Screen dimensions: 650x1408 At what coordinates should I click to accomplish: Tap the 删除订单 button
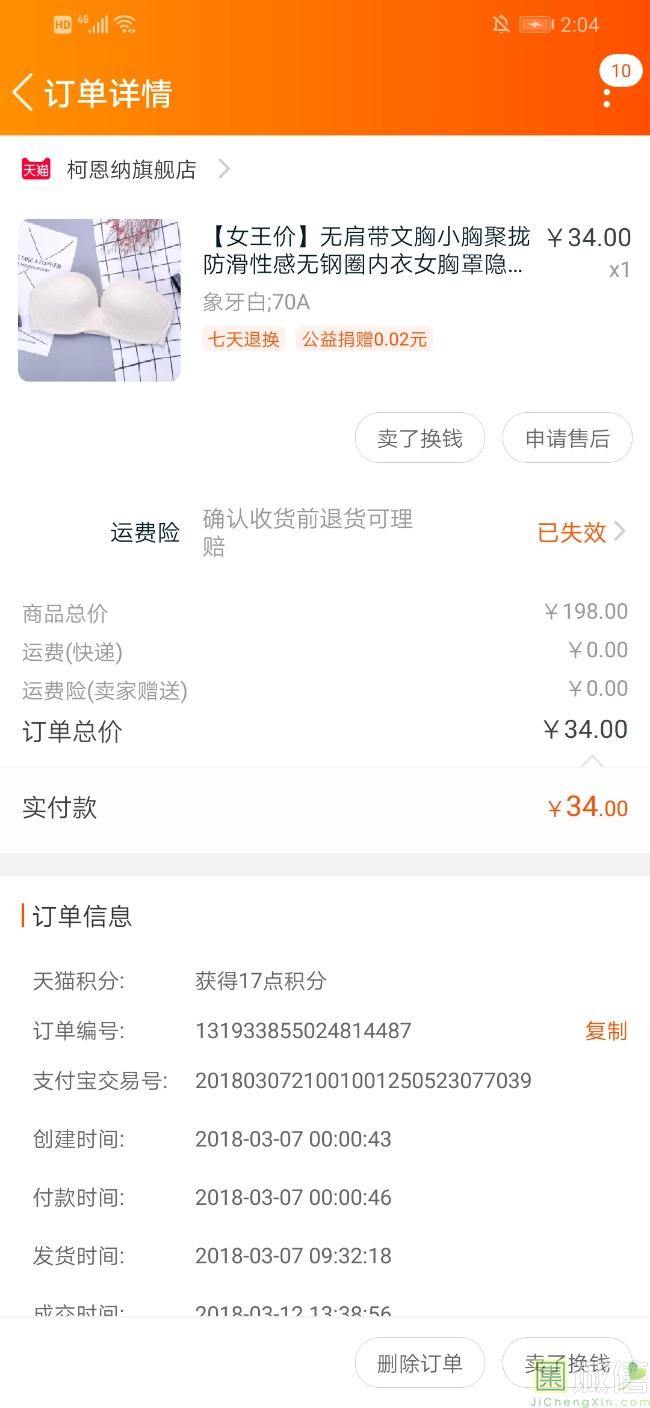(x=420, y=1363)
